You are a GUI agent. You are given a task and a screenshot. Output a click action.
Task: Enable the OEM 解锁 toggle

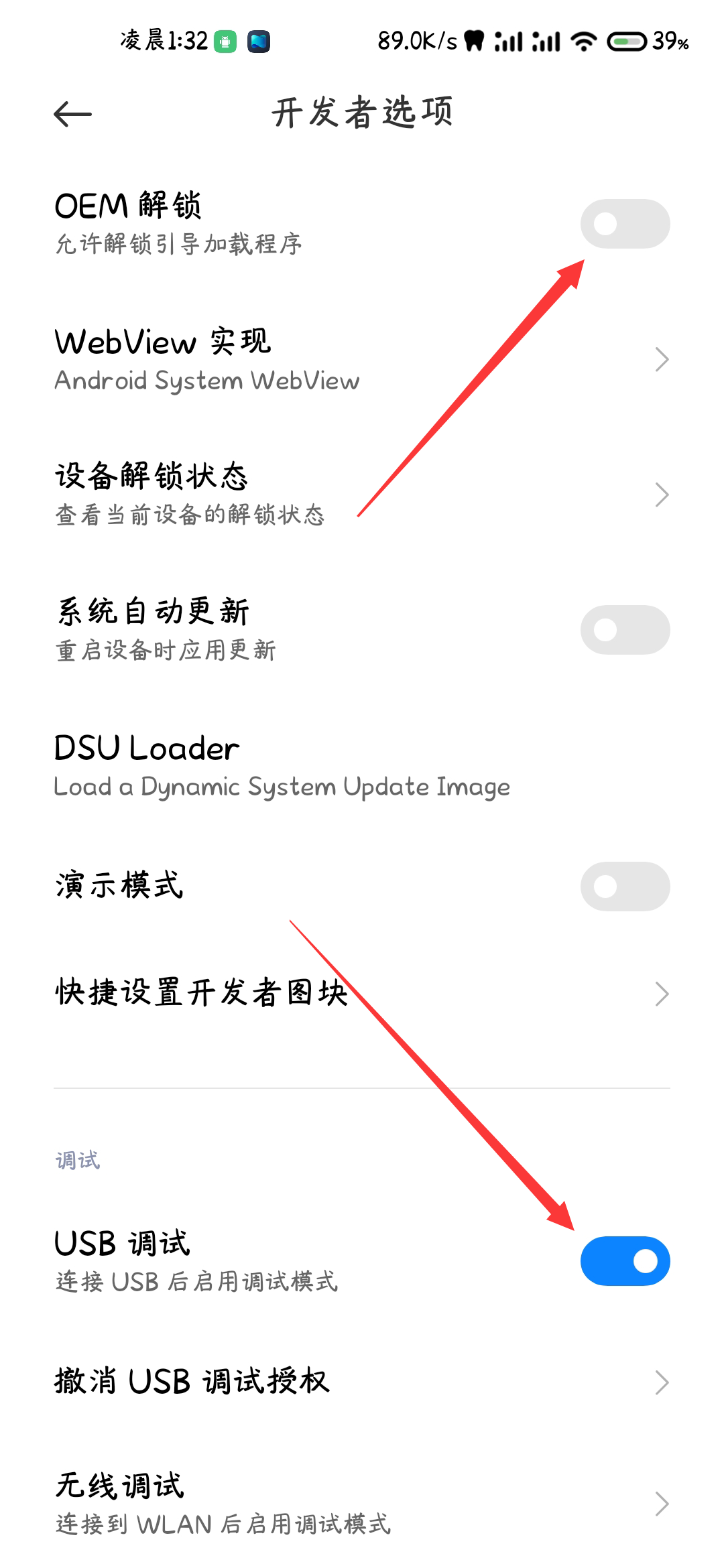624,223
